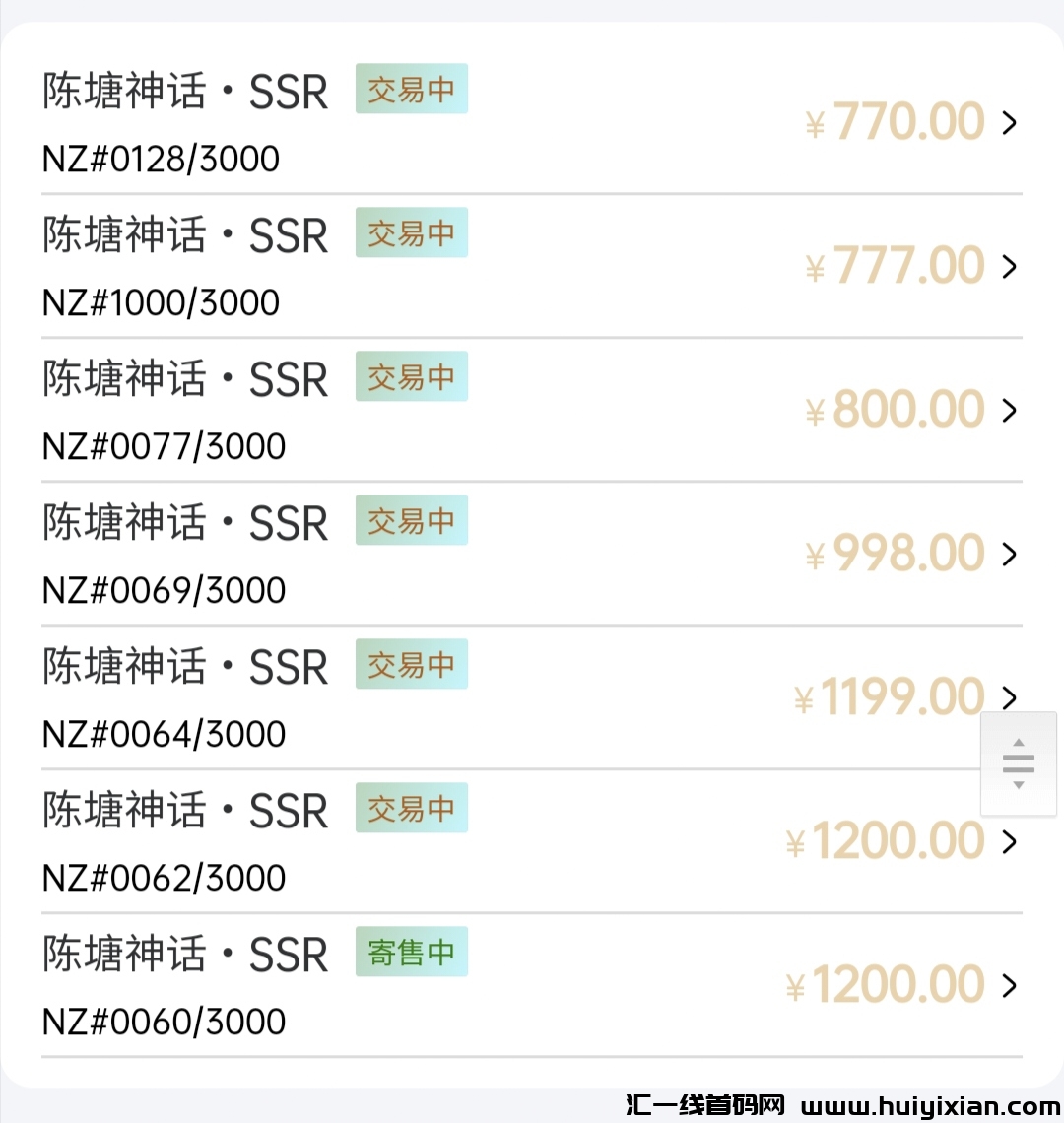Click the 交易中 badge on item NZ#0128
This screenshot has width=1064, height=1123.
click(411, 89)
